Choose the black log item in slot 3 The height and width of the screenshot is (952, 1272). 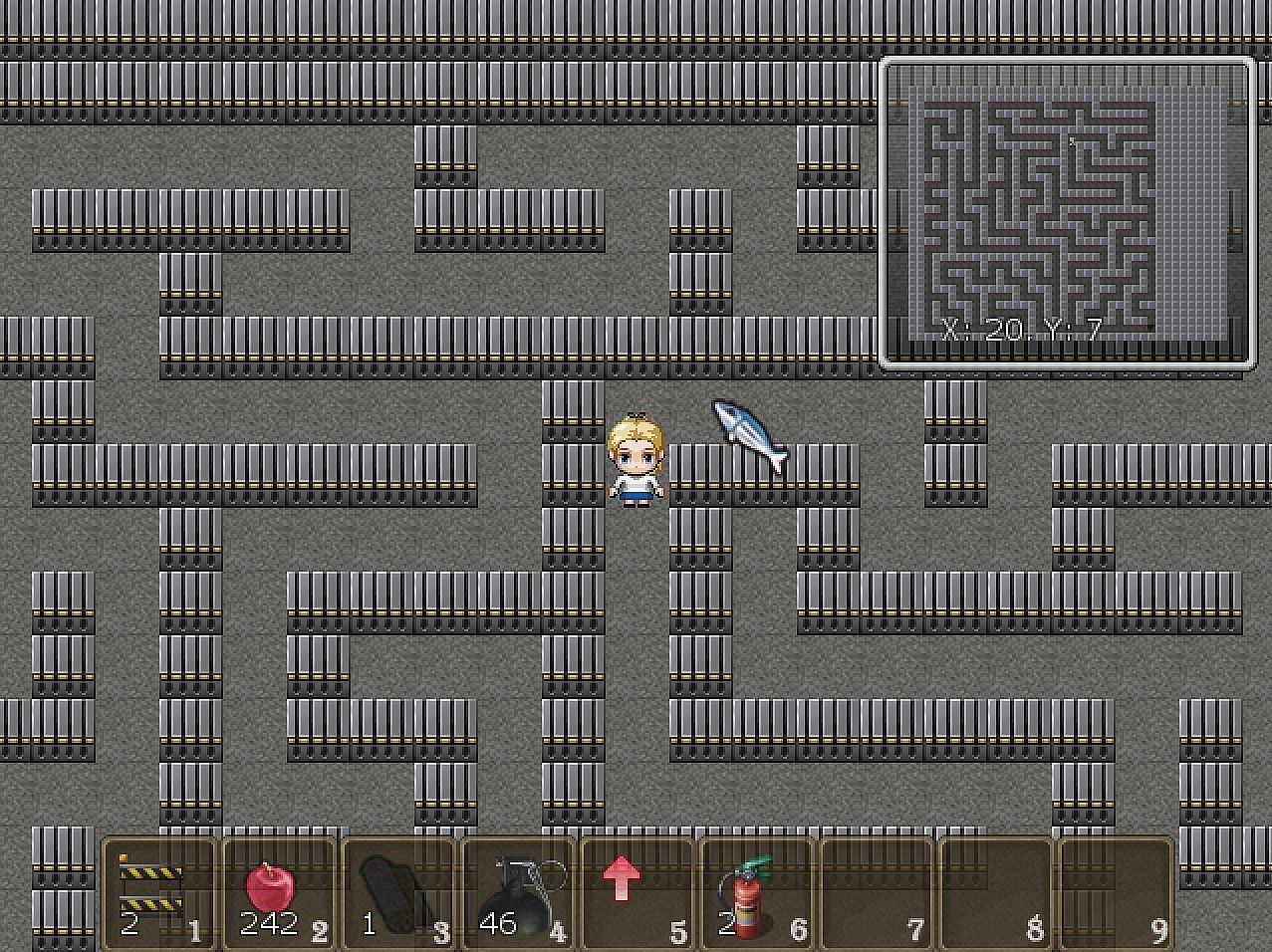coord(398,891)
